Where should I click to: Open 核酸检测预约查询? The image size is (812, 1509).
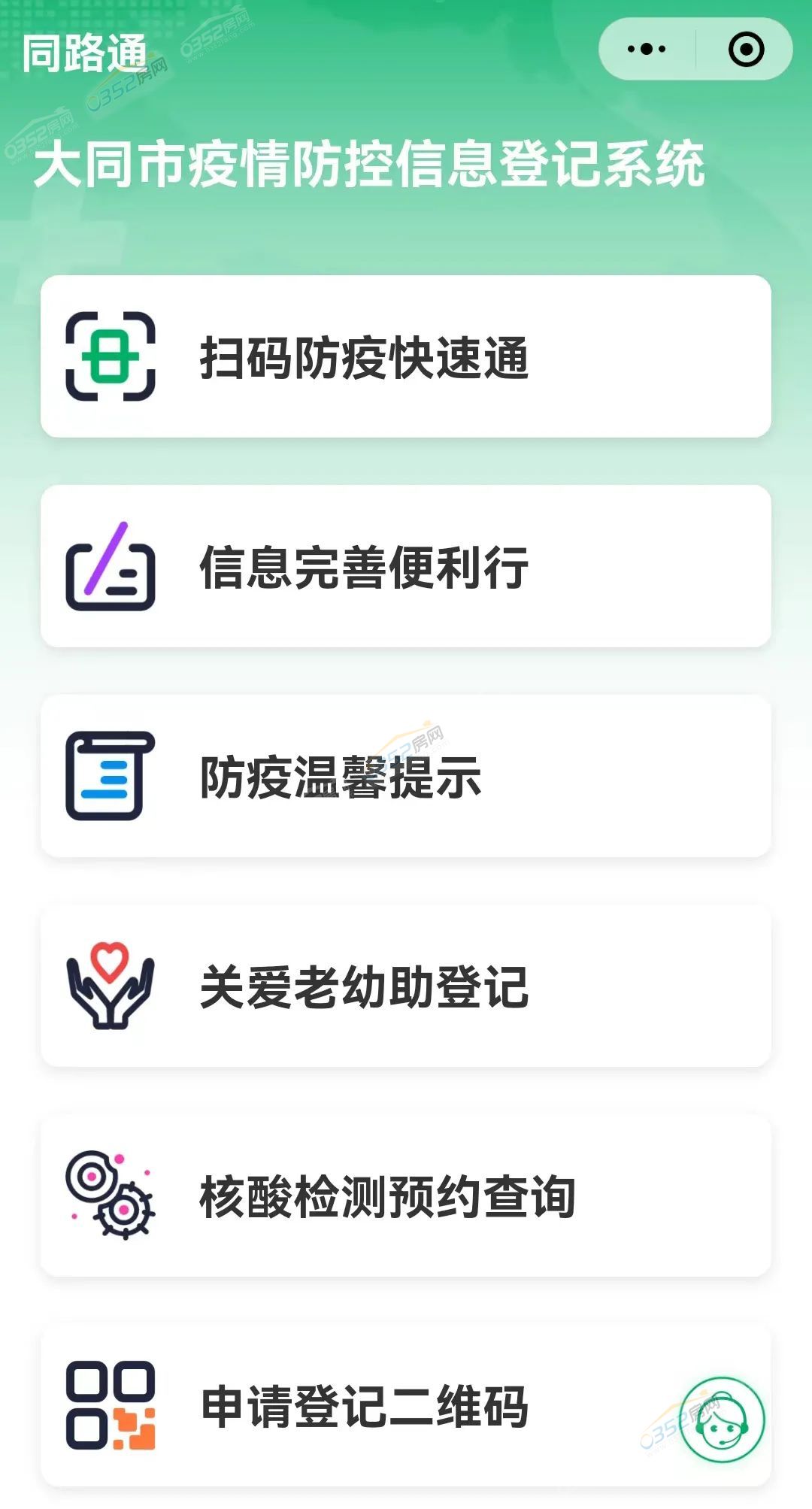click(x=406, y=1195)
